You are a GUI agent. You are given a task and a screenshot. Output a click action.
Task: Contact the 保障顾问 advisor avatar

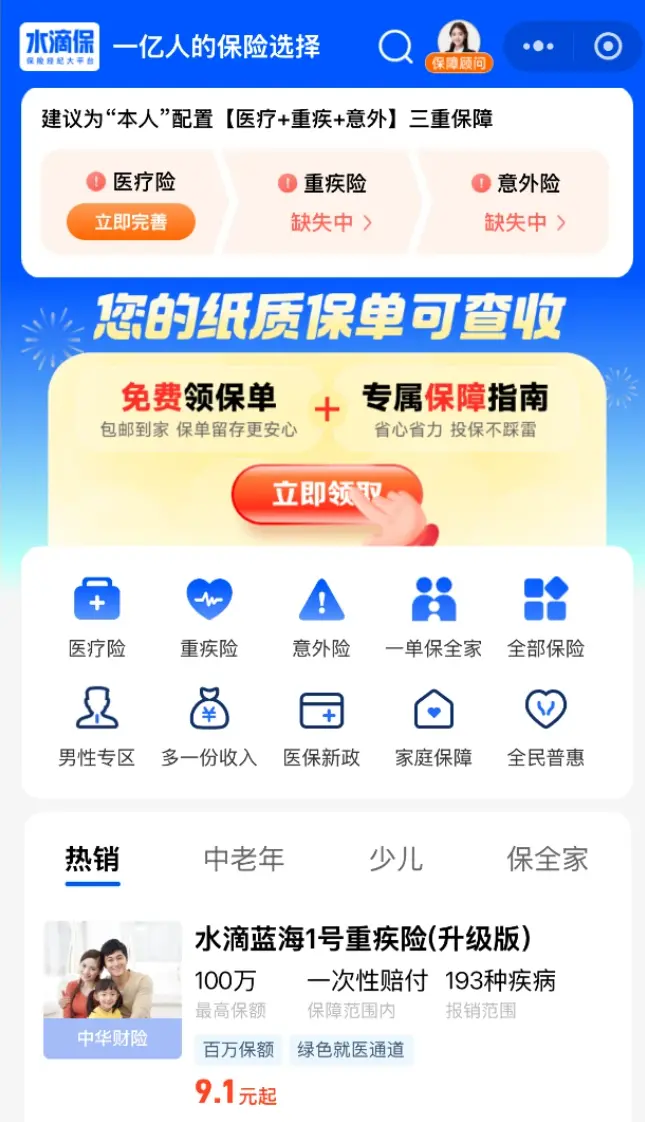459,46
